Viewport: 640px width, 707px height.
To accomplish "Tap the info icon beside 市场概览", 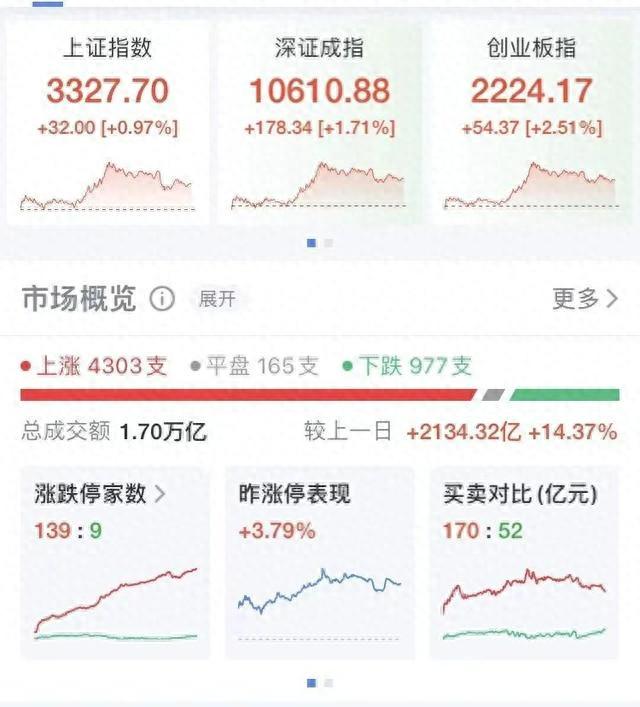I will [162, 298].
